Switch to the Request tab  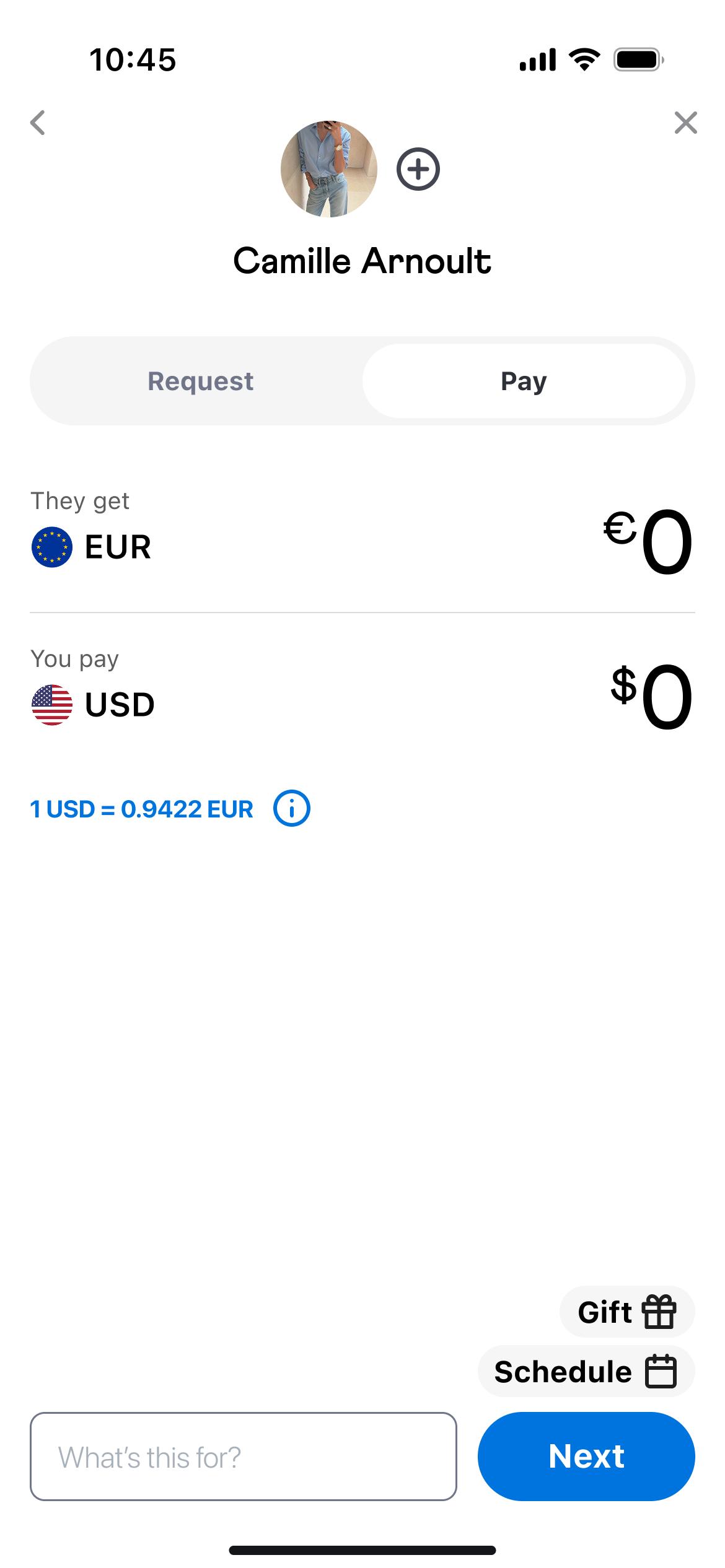click(x=200, y=381)
